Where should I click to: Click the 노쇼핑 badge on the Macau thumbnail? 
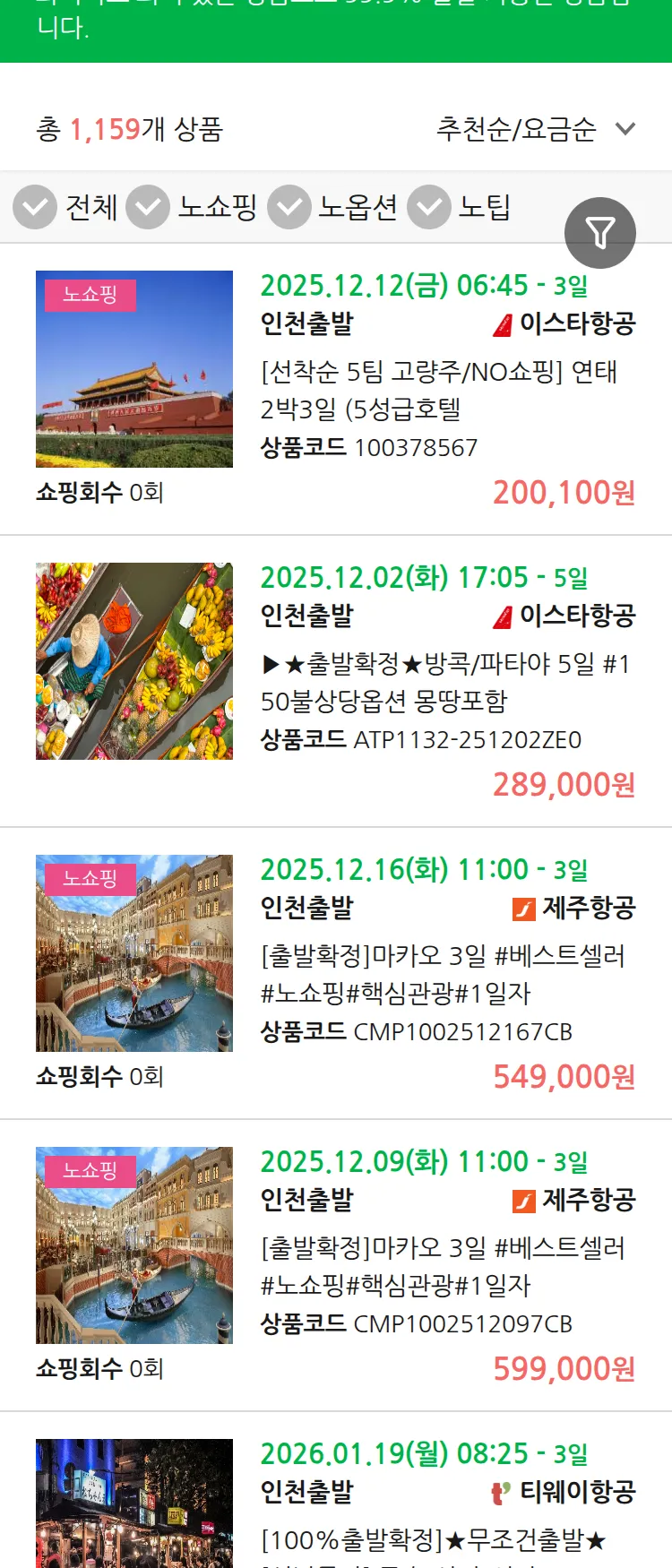90,879
